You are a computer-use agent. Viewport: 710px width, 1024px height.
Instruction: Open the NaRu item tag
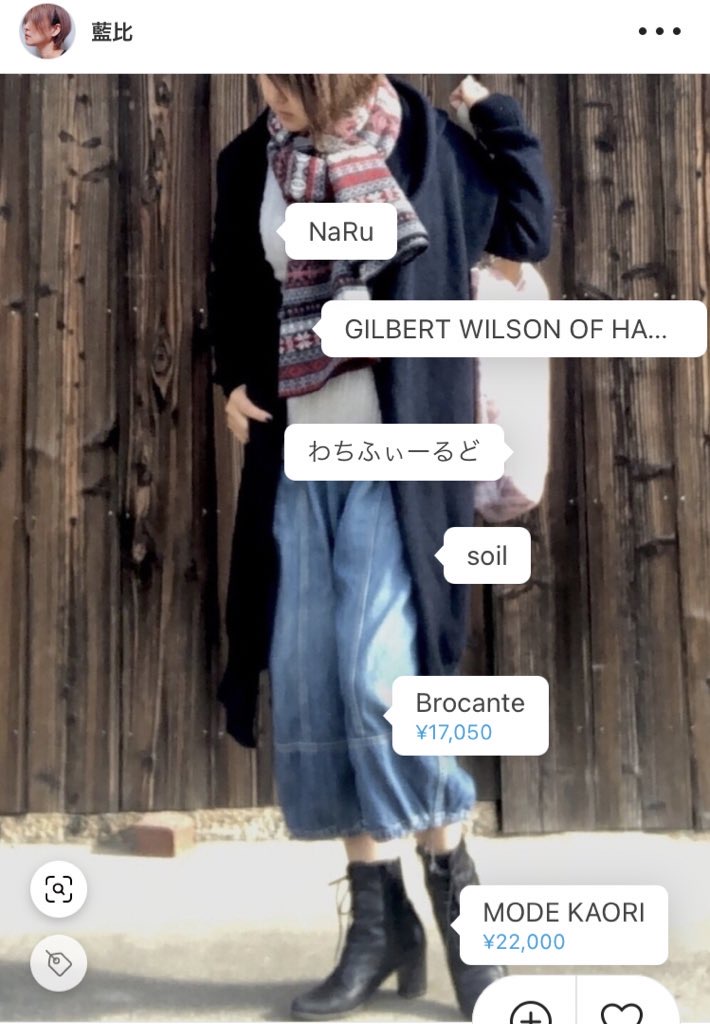pyautogui.click(x=341, y=232)
